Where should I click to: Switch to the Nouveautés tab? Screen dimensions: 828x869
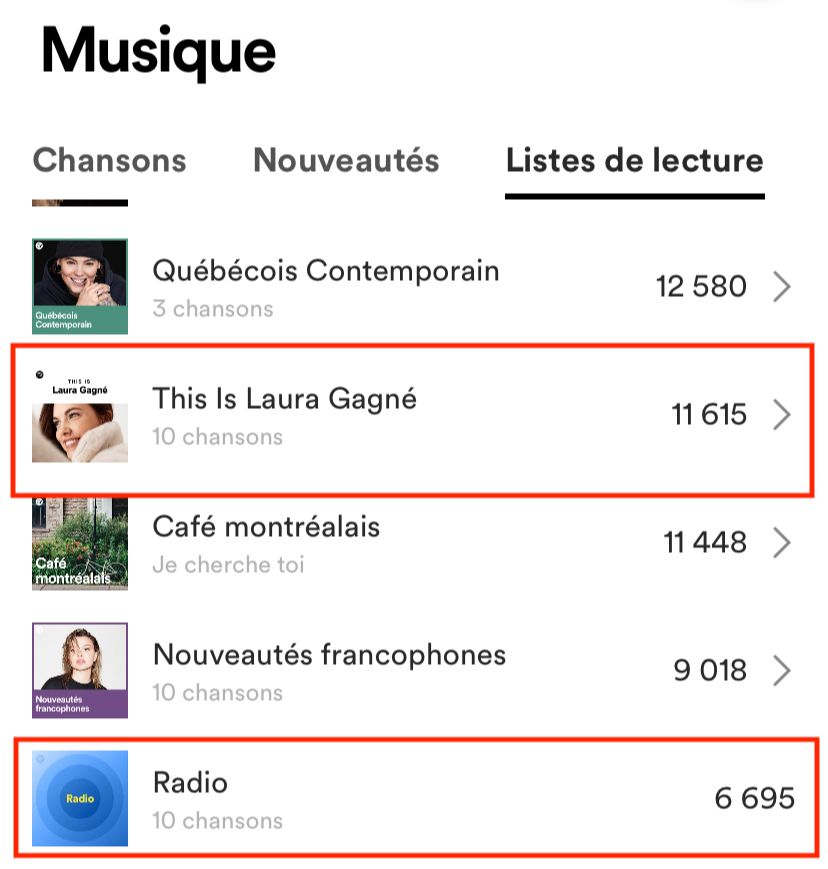pyautogui.click(x=346, y=161)
